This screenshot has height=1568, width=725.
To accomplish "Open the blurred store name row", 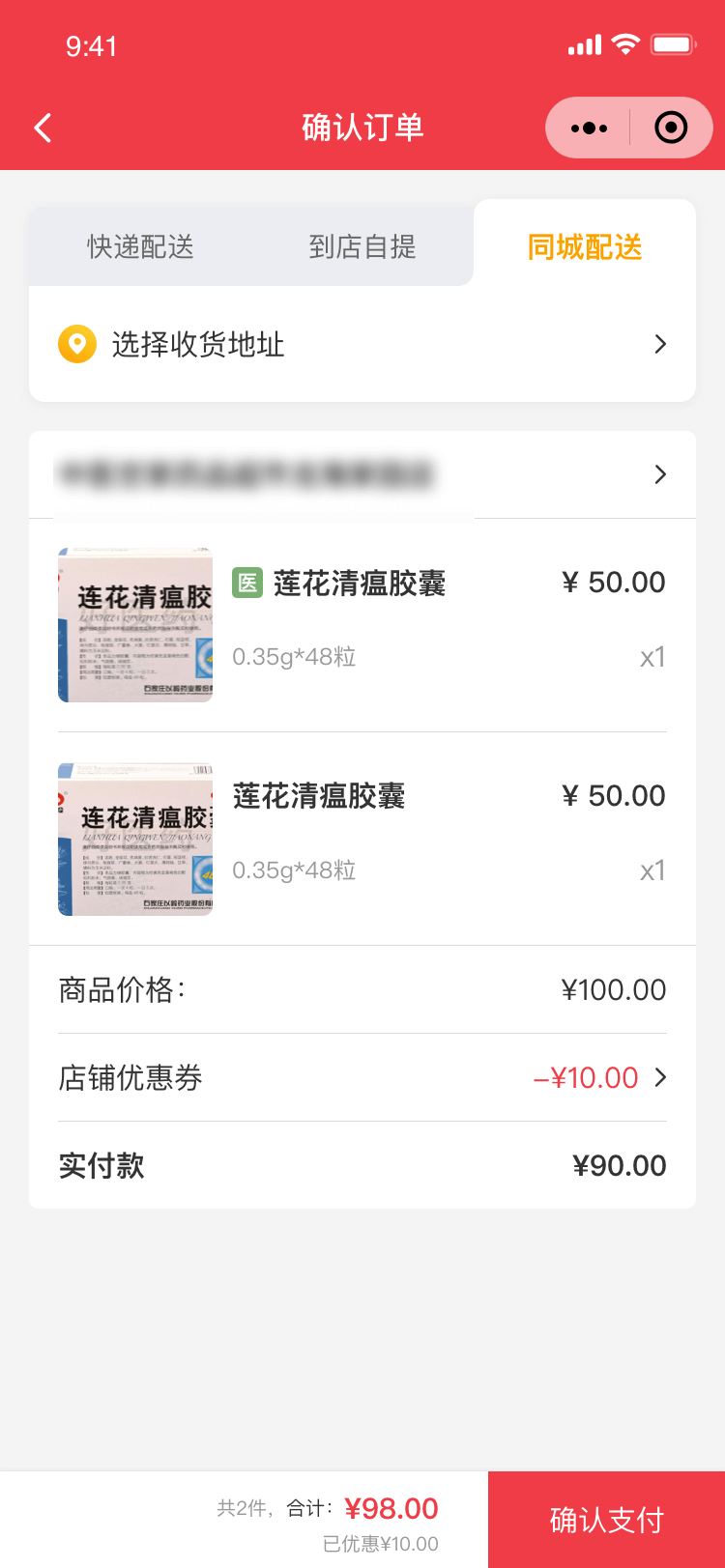I will click(362, 474).
